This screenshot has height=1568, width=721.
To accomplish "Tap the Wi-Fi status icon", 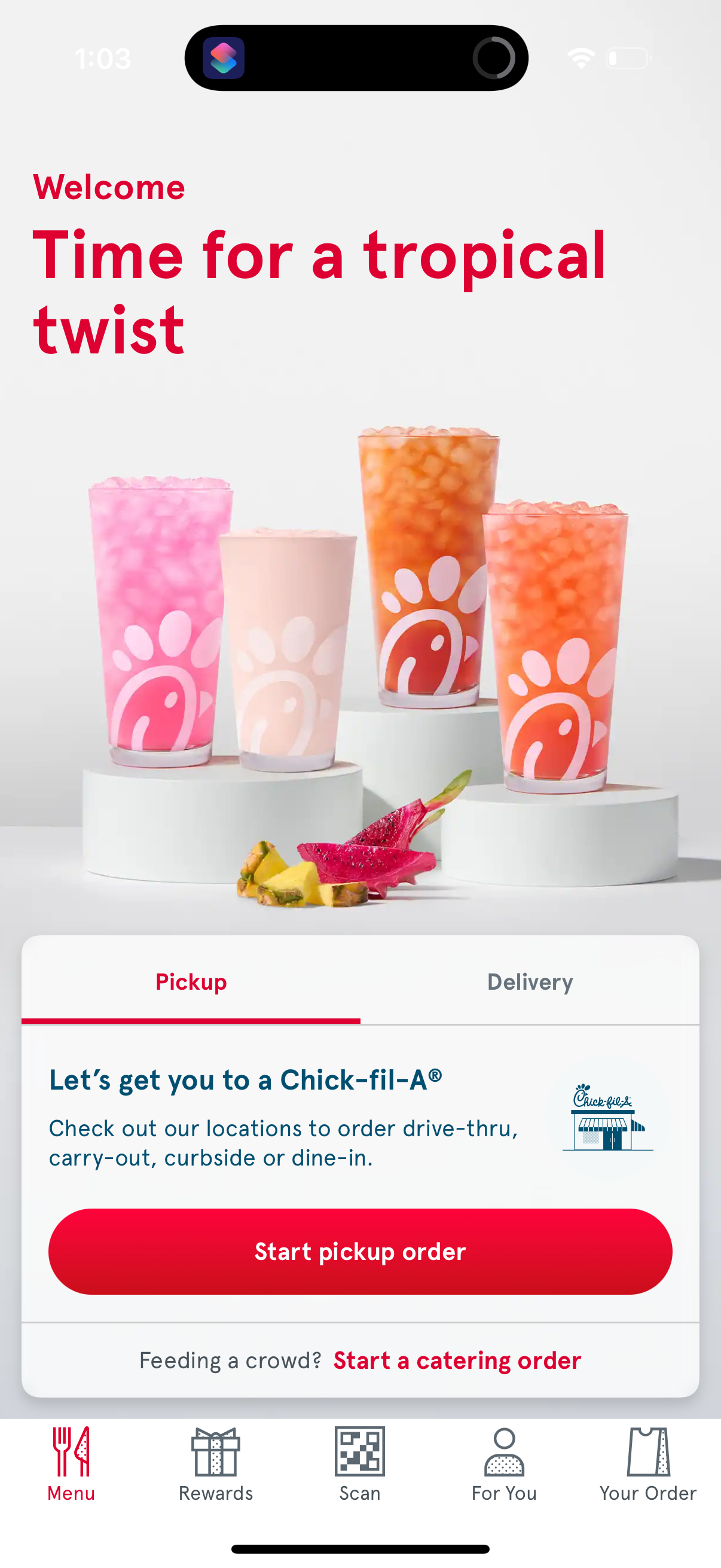I will pos(580,58).
